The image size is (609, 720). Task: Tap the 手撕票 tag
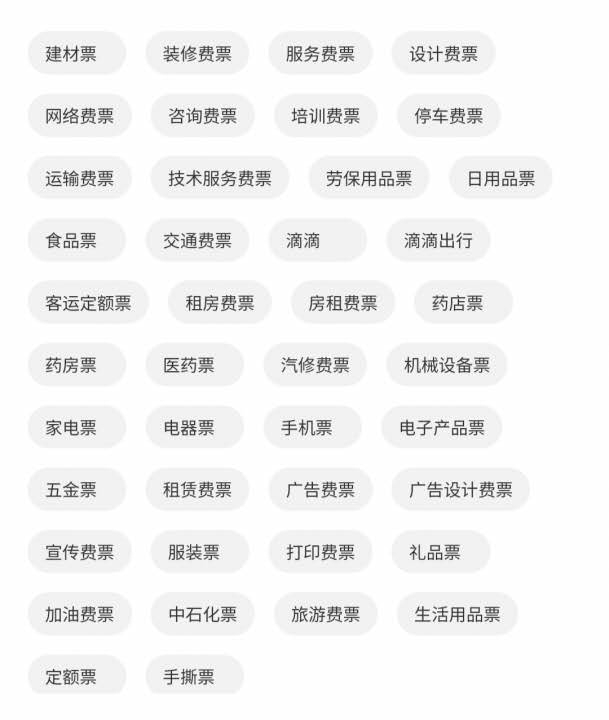coord(189,677)
